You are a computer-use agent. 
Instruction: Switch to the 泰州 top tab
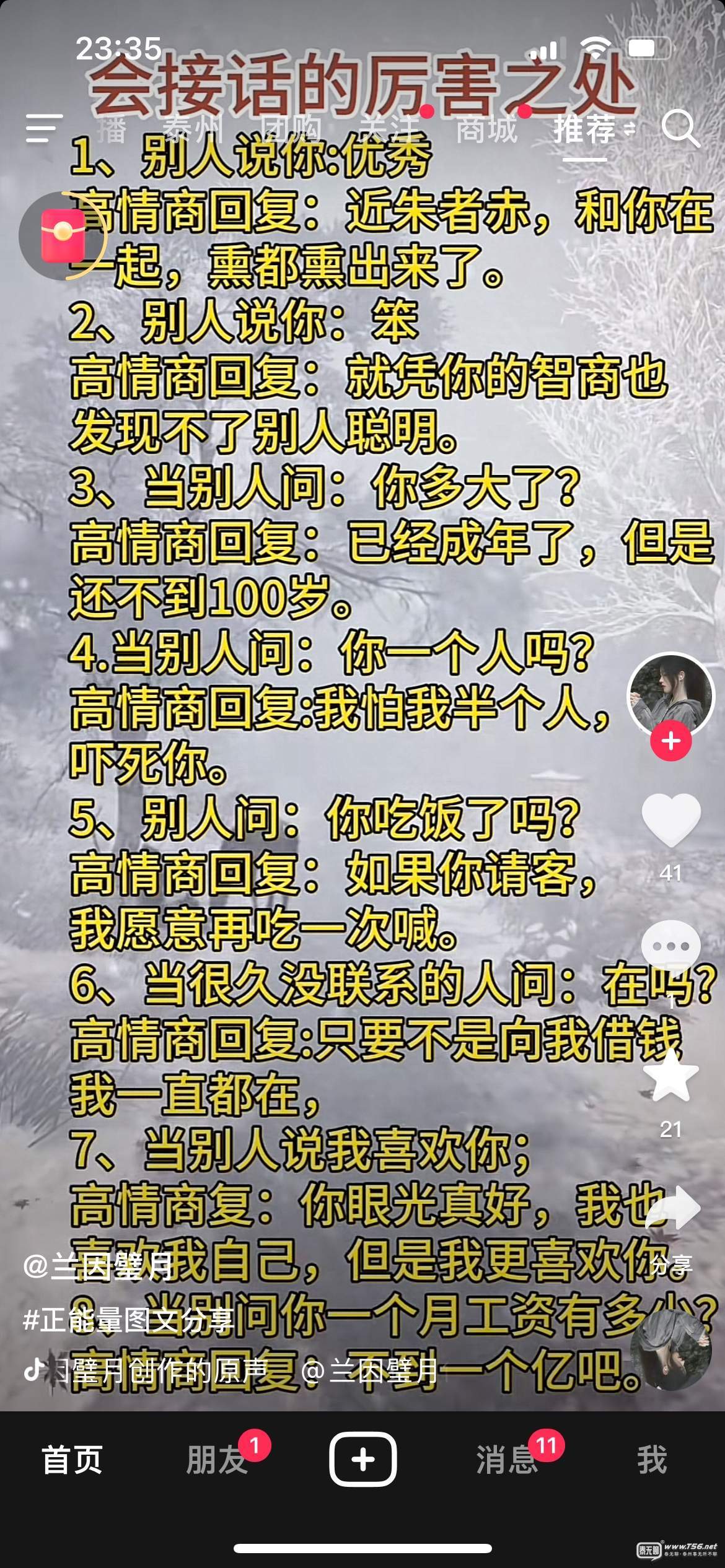tap(193, 129)
